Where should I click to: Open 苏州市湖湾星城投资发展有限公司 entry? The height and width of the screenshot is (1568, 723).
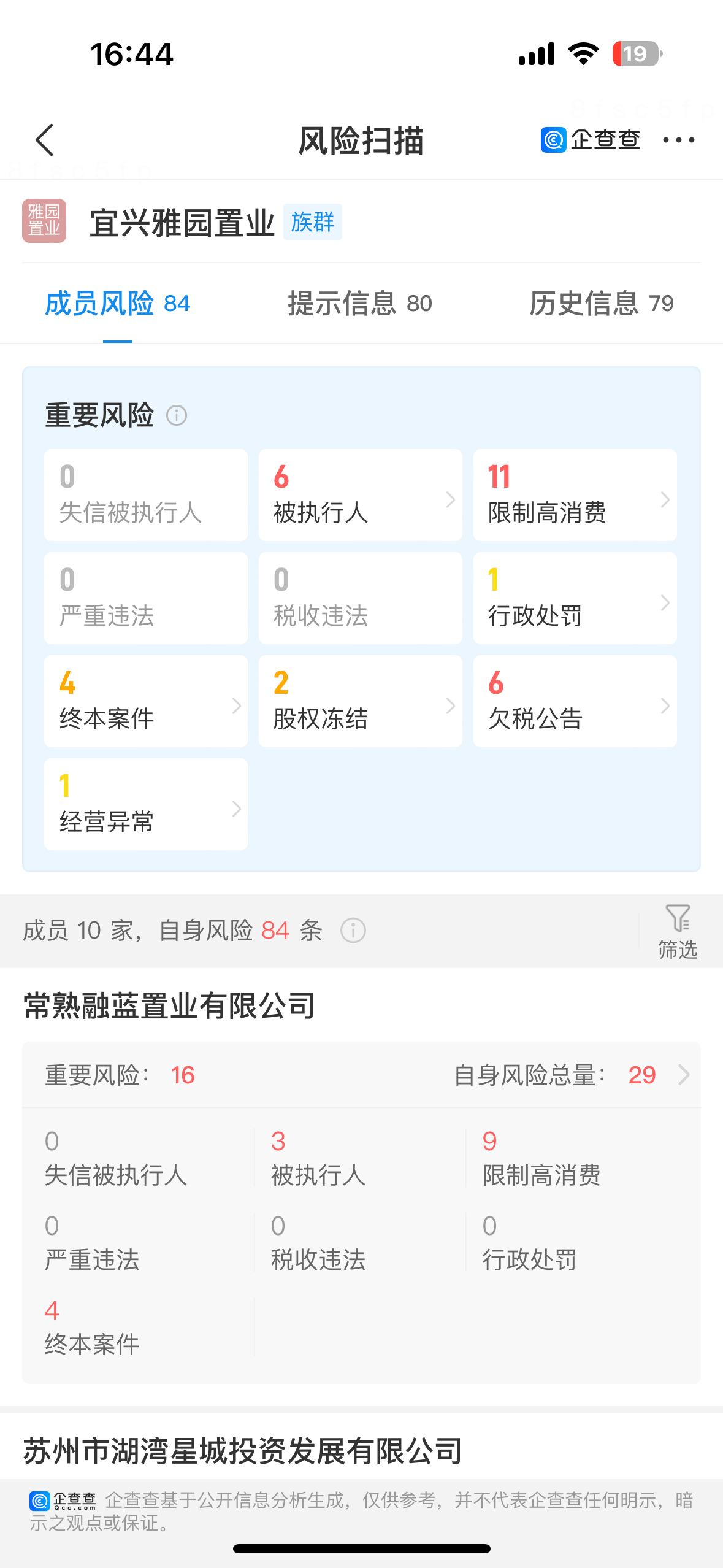point(243,1451)
